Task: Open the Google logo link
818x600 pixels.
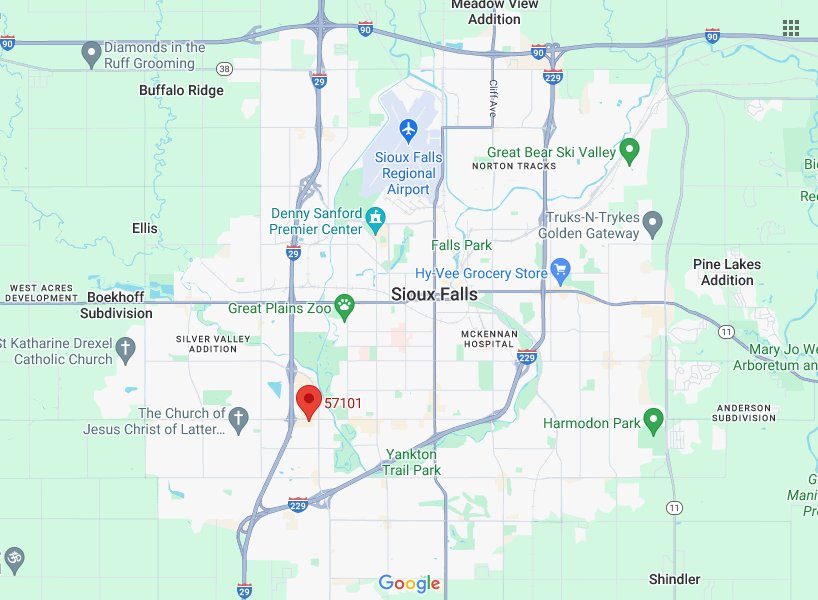Action: 409,584
